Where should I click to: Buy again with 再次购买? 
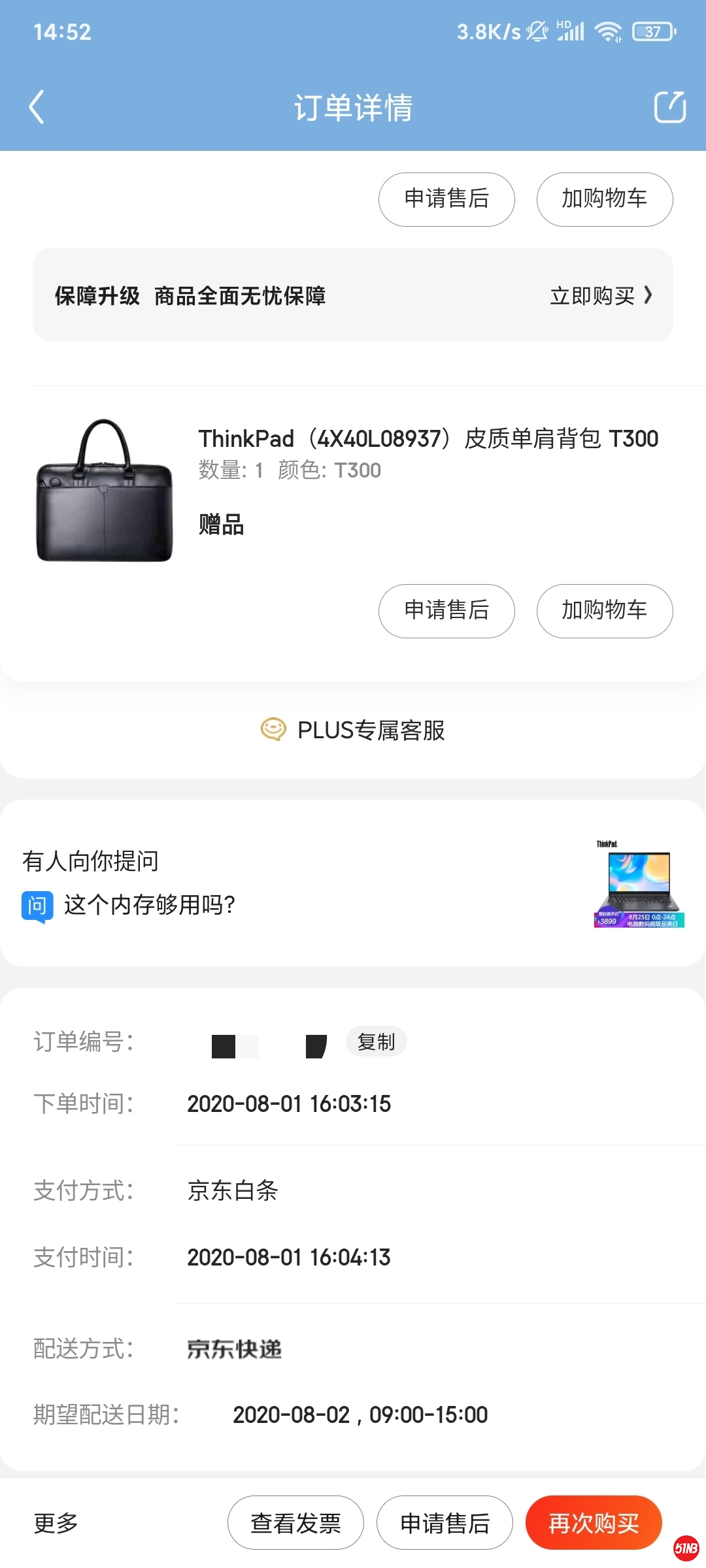(x=594, y=1523)
